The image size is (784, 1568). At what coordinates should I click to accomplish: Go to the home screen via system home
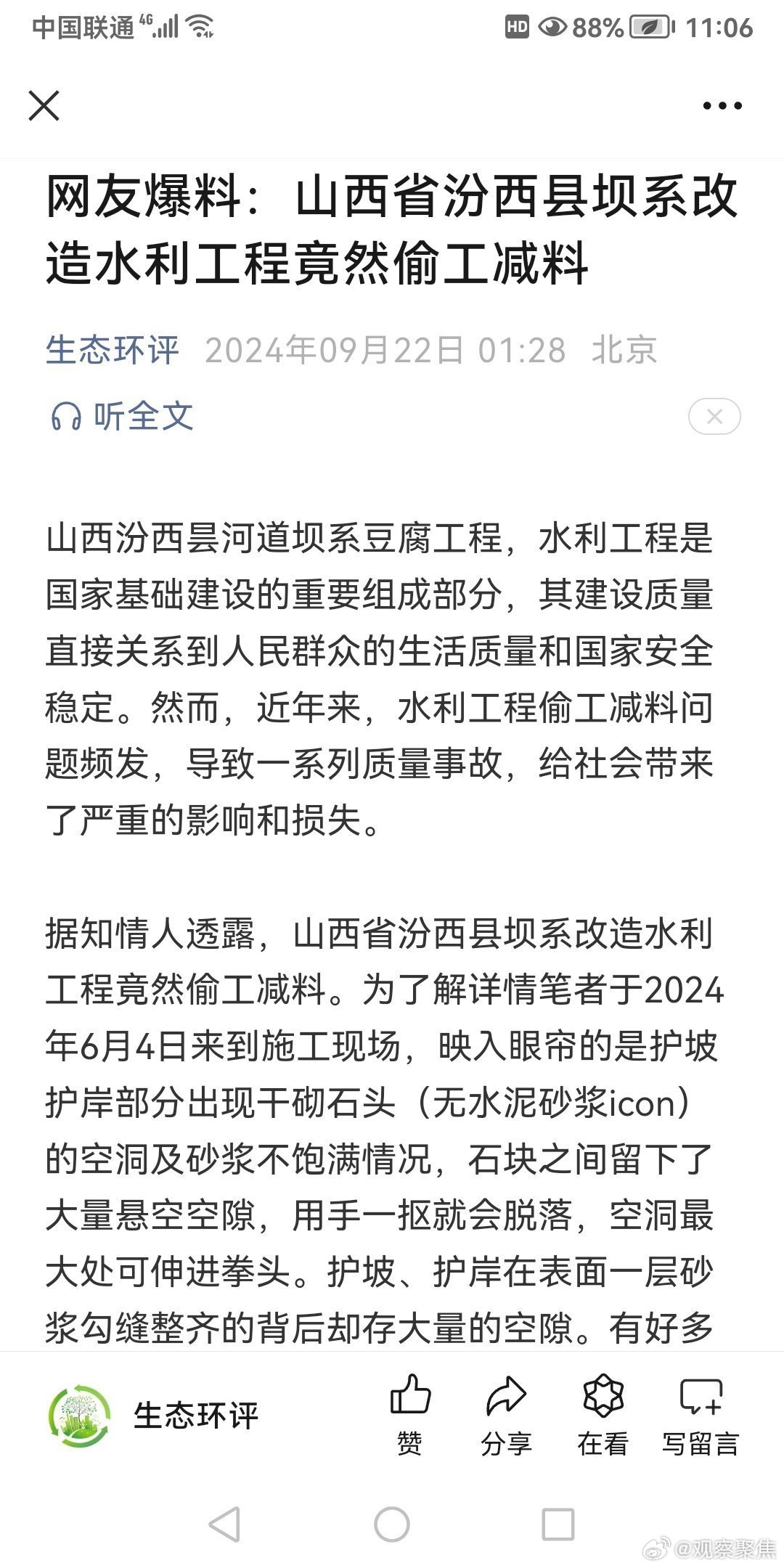pos(392,1524)
